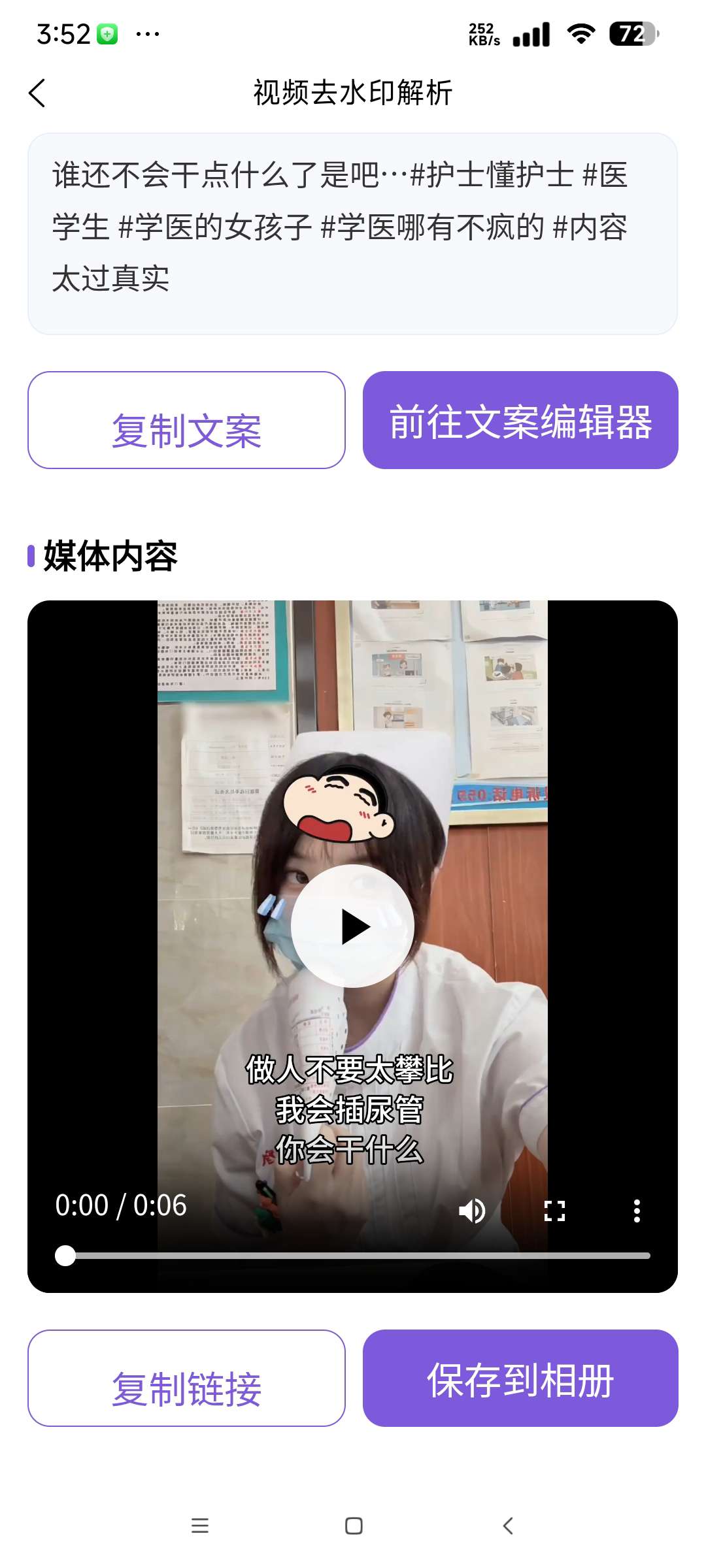Copy the video link with 复制链接
The width and height of the screenshot is (706, 1568).
pos(186,1378)
